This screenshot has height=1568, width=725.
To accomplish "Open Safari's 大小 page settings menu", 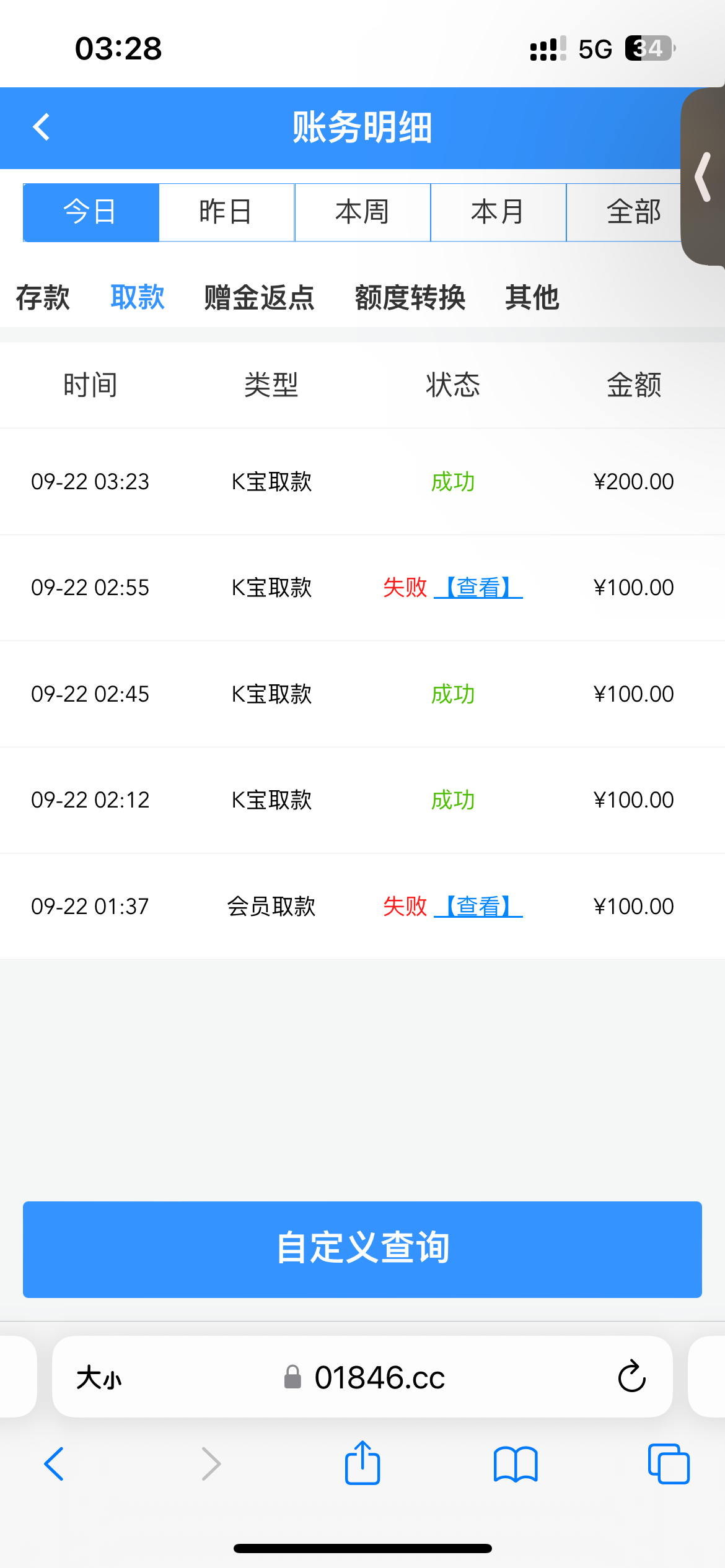I will 99,1379.
